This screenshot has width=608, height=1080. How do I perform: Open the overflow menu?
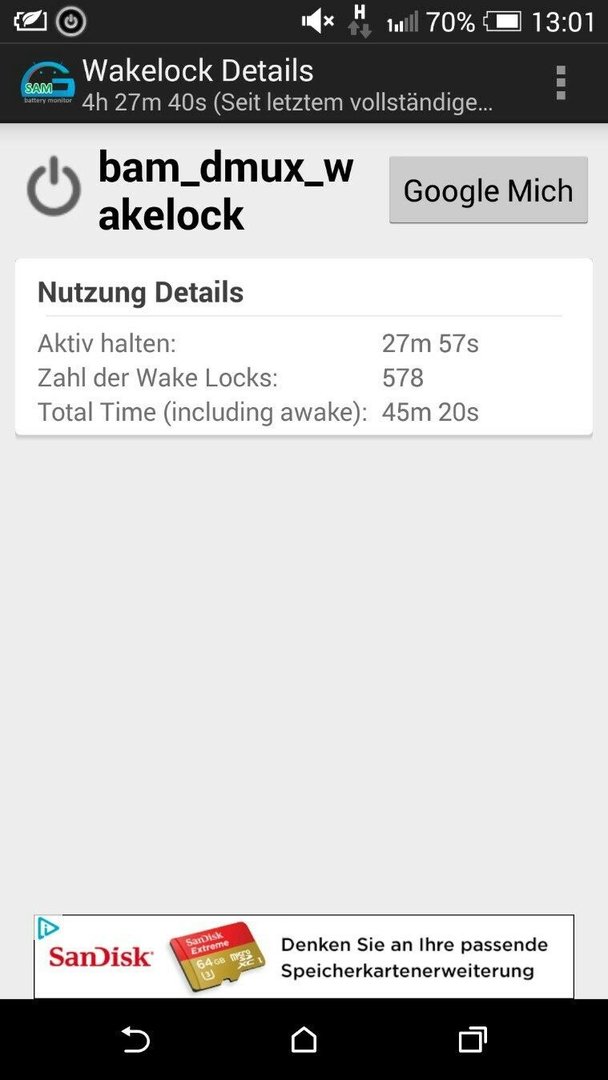560,83
